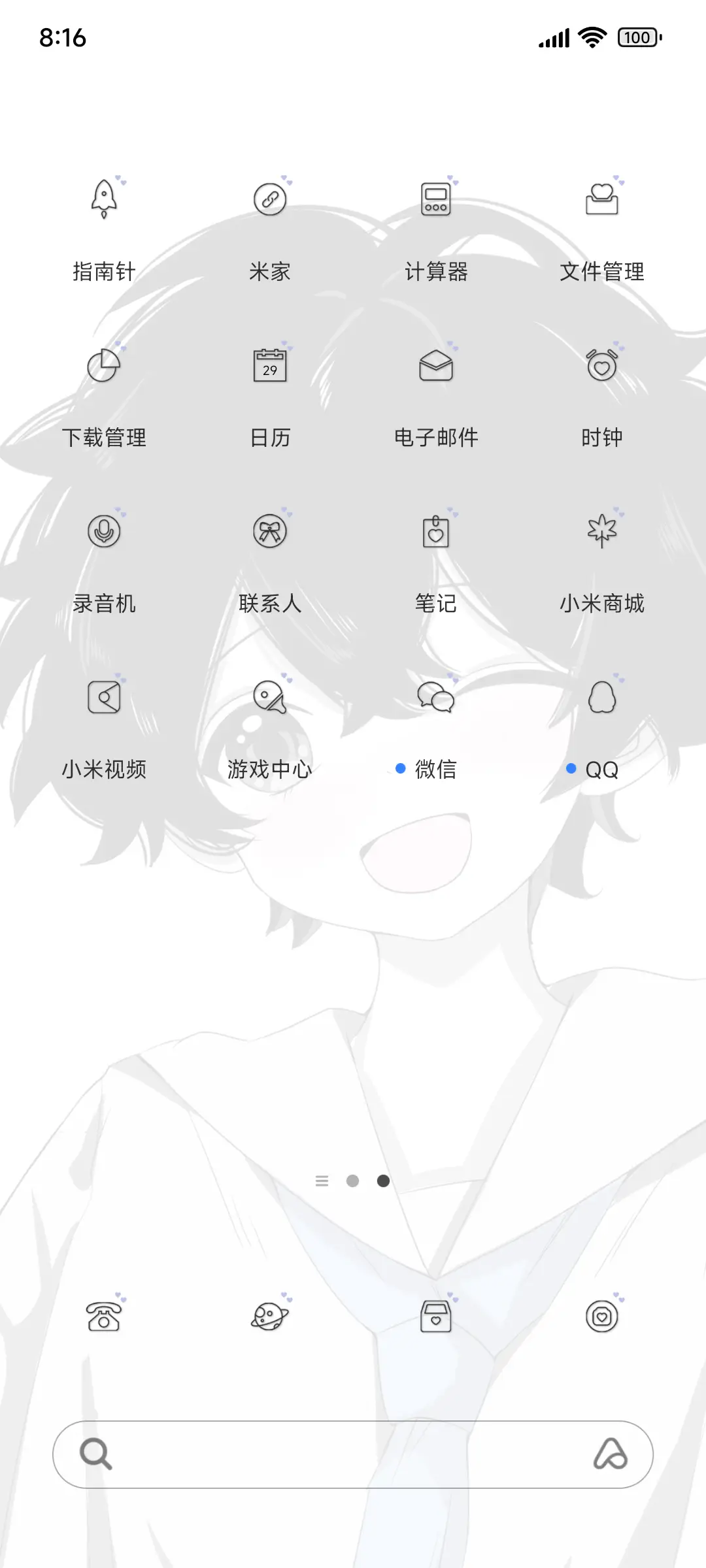Open the camera app in the dock

[602, 1318]
